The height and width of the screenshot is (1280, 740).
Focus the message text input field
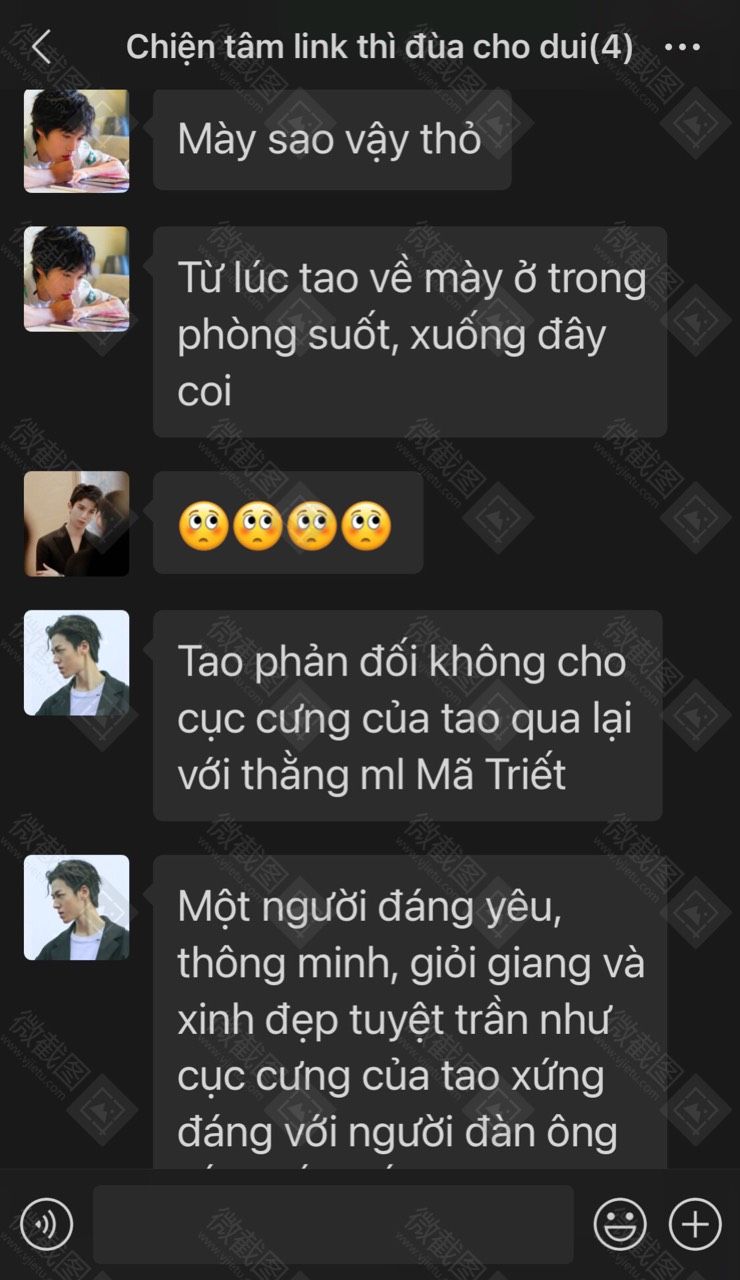[x=333, y=1224]
